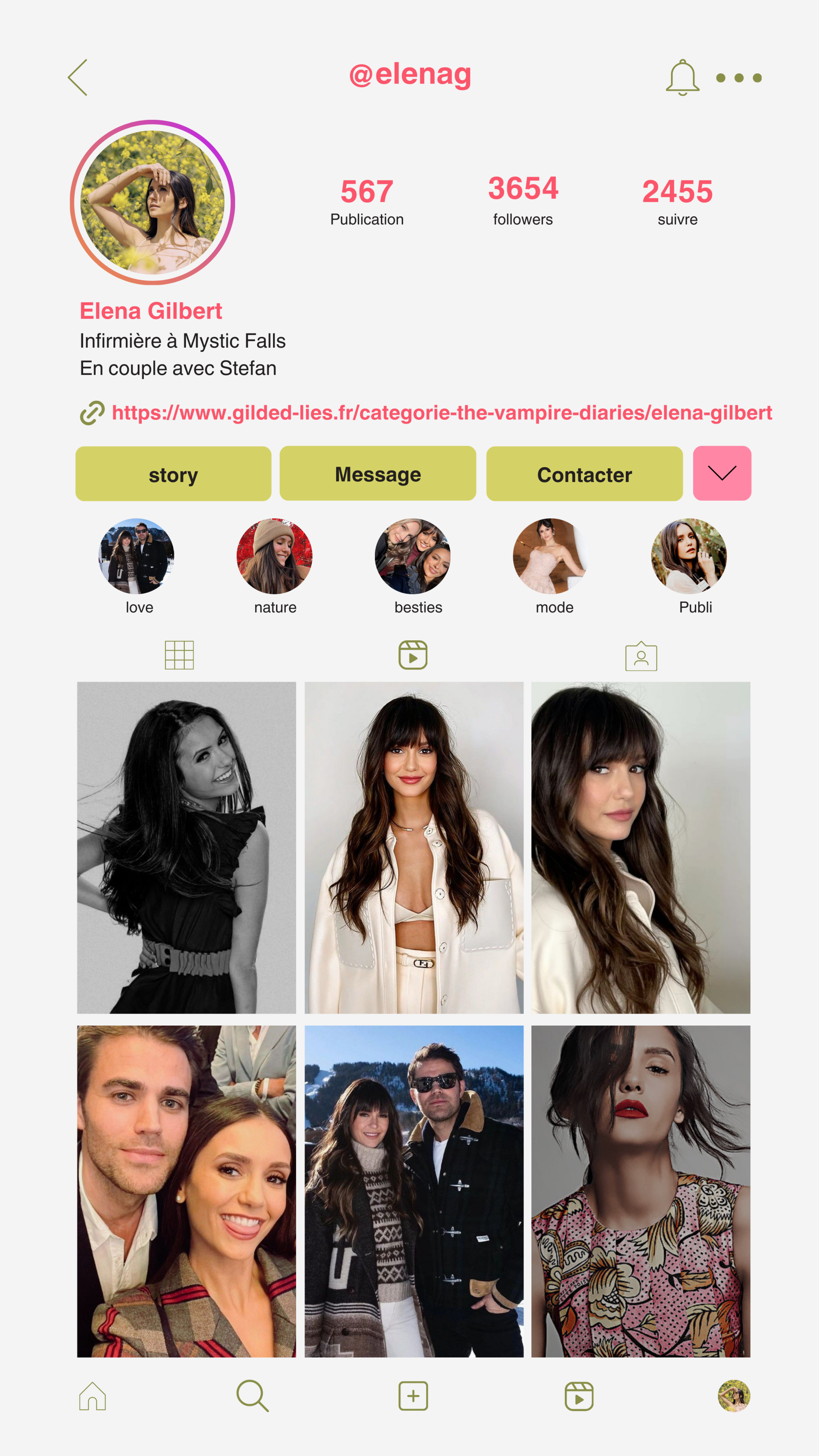This screenshot has height=1456, width=819.
Task: Open the Publi story highlight
Action: click(688, 556)
